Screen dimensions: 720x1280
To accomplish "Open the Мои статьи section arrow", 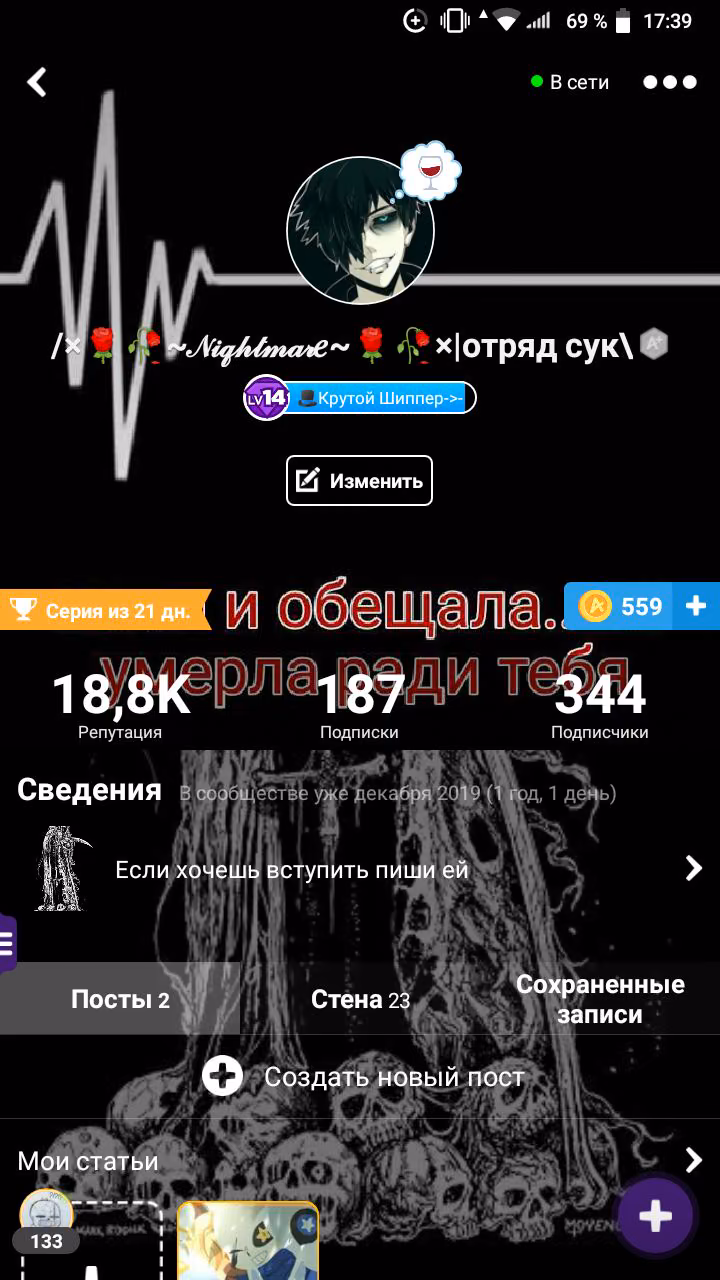I will point(694,1160).
